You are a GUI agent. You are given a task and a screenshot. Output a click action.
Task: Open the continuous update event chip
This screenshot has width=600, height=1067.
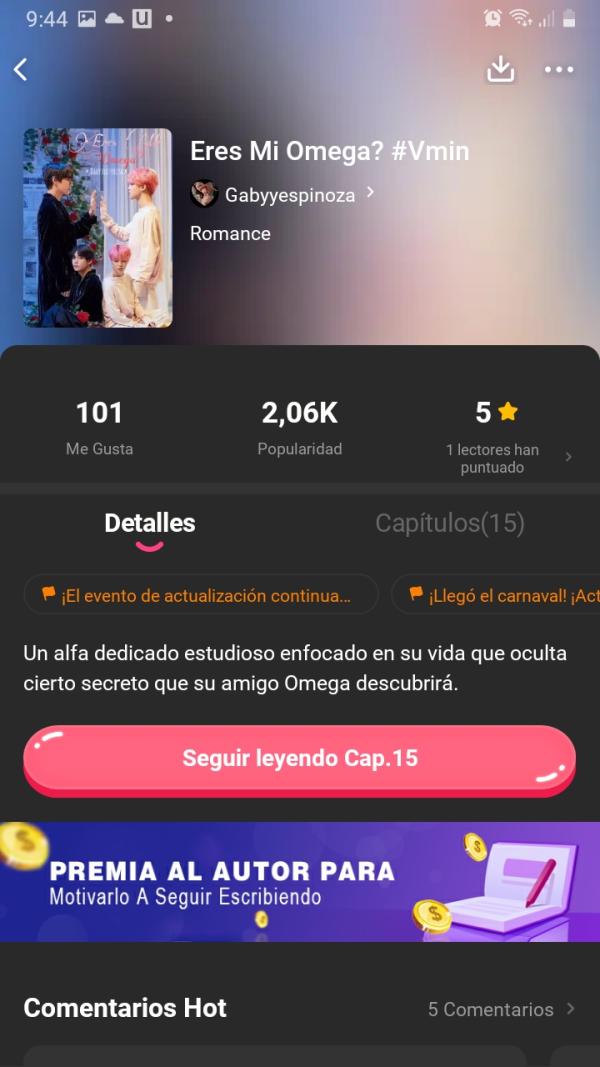201,595
